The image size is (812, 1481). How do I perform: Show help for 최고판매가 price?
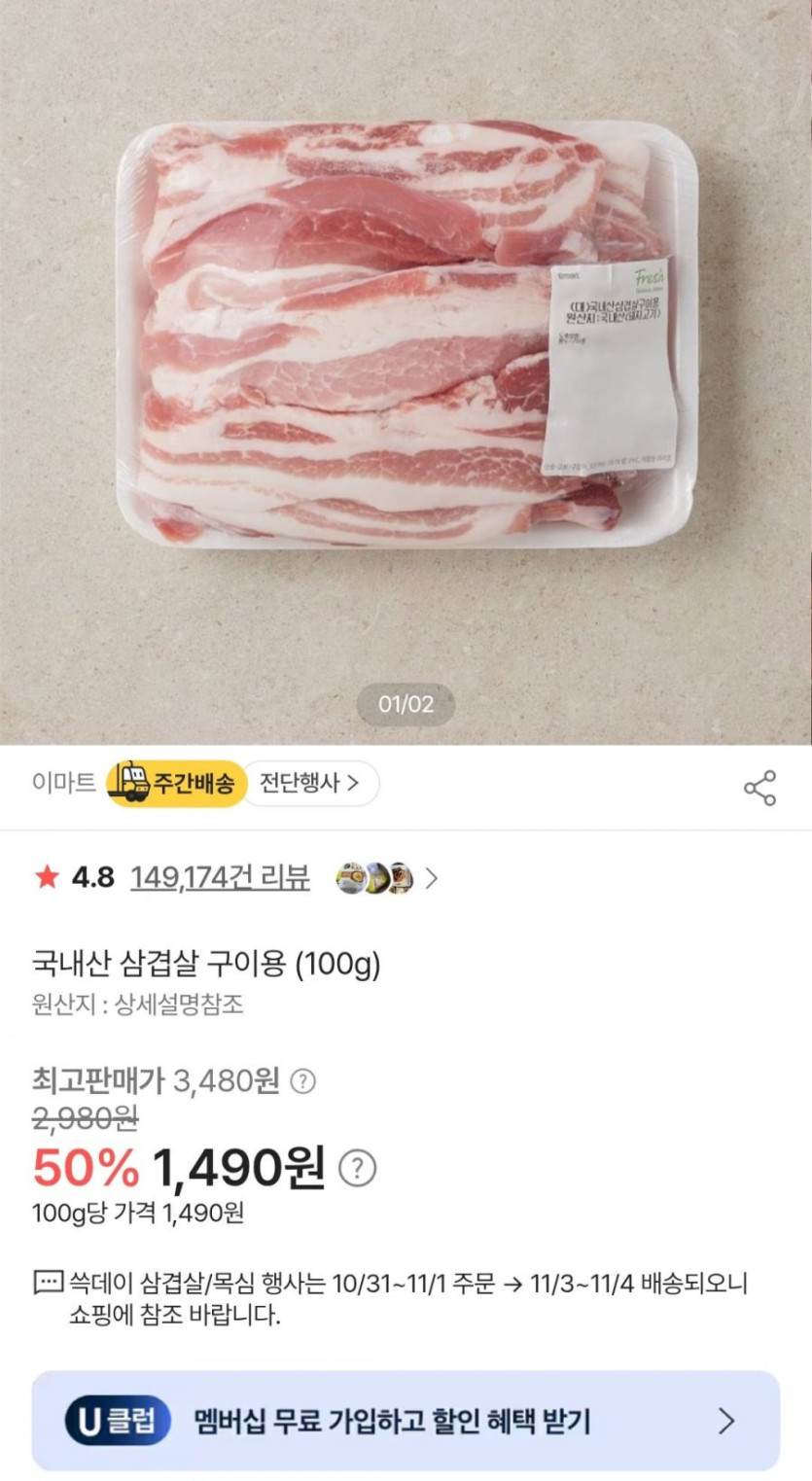coord(303,1080)
